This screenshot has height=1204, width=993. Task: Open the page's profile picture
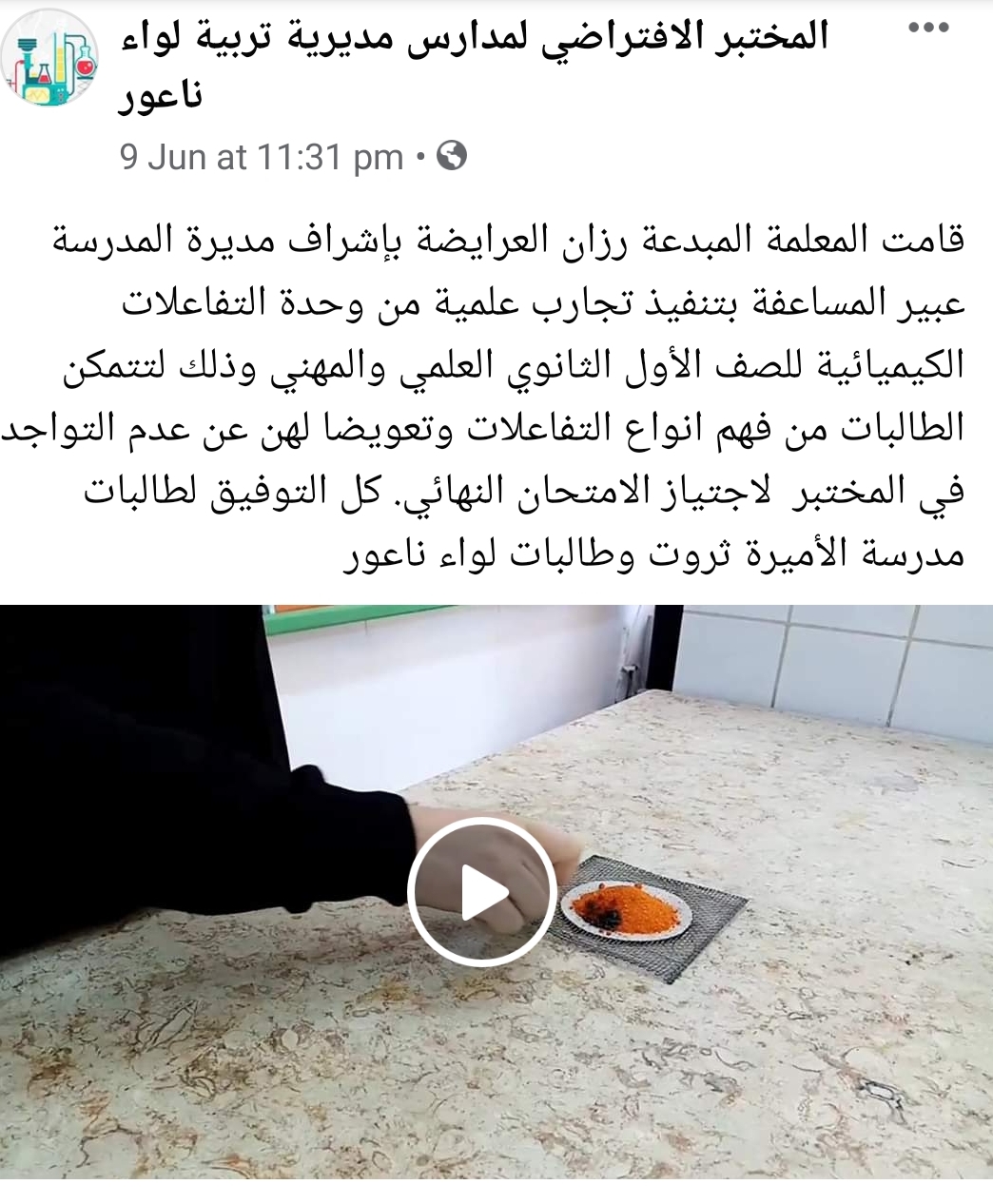[x=51, y=59]
